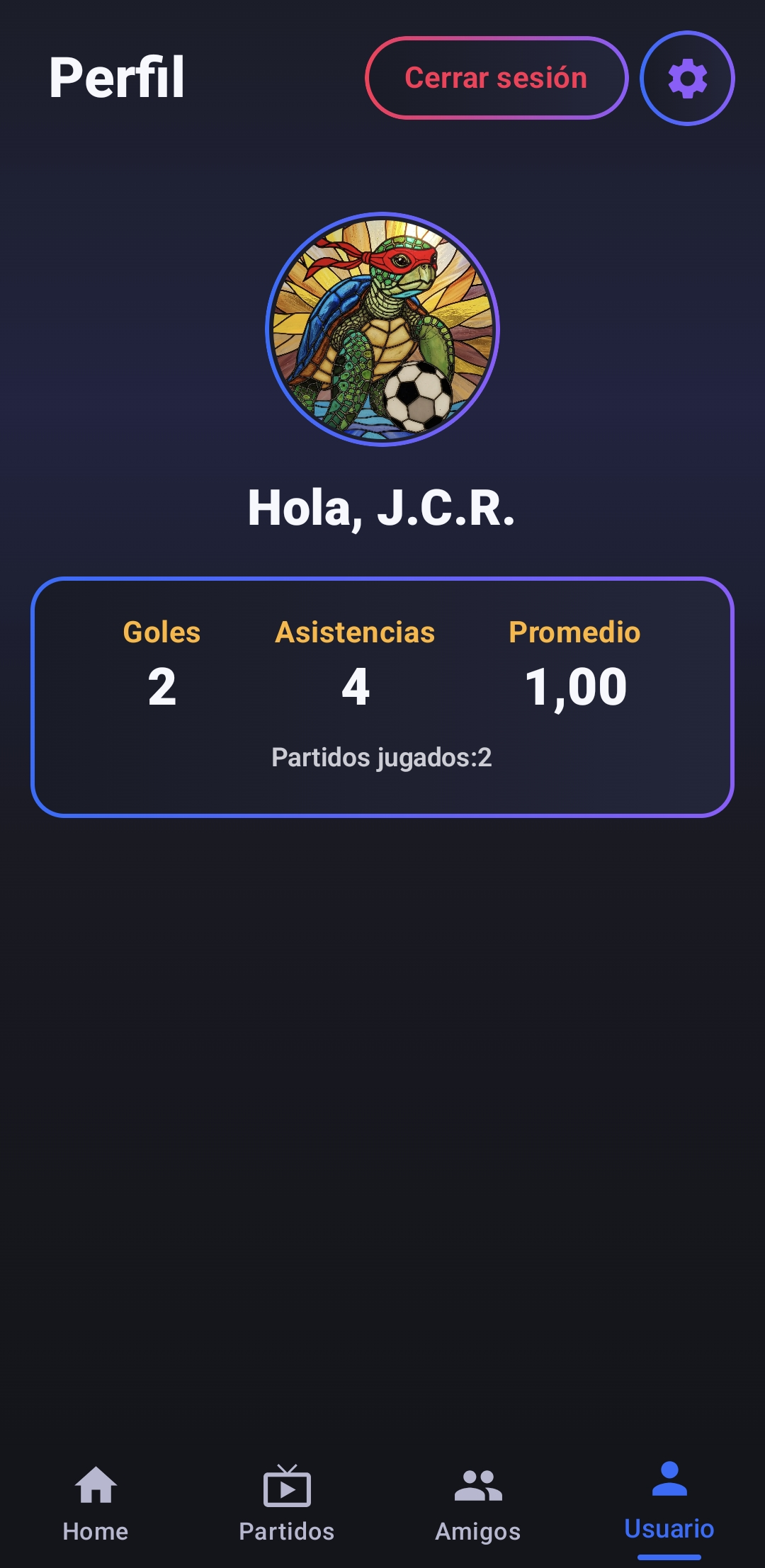
Task: Select the Home icon in bottom navigation
Action: 96,1484
